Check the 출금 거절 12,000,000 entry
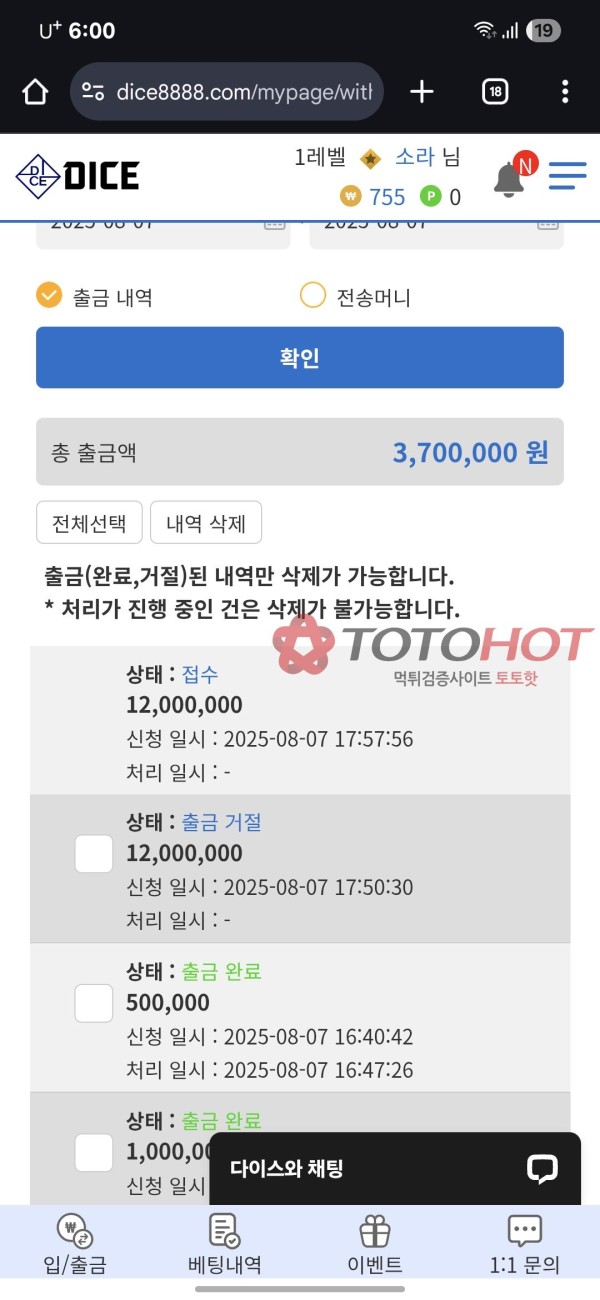This screenshot has width=600, height=1300. tap(94, 854)
